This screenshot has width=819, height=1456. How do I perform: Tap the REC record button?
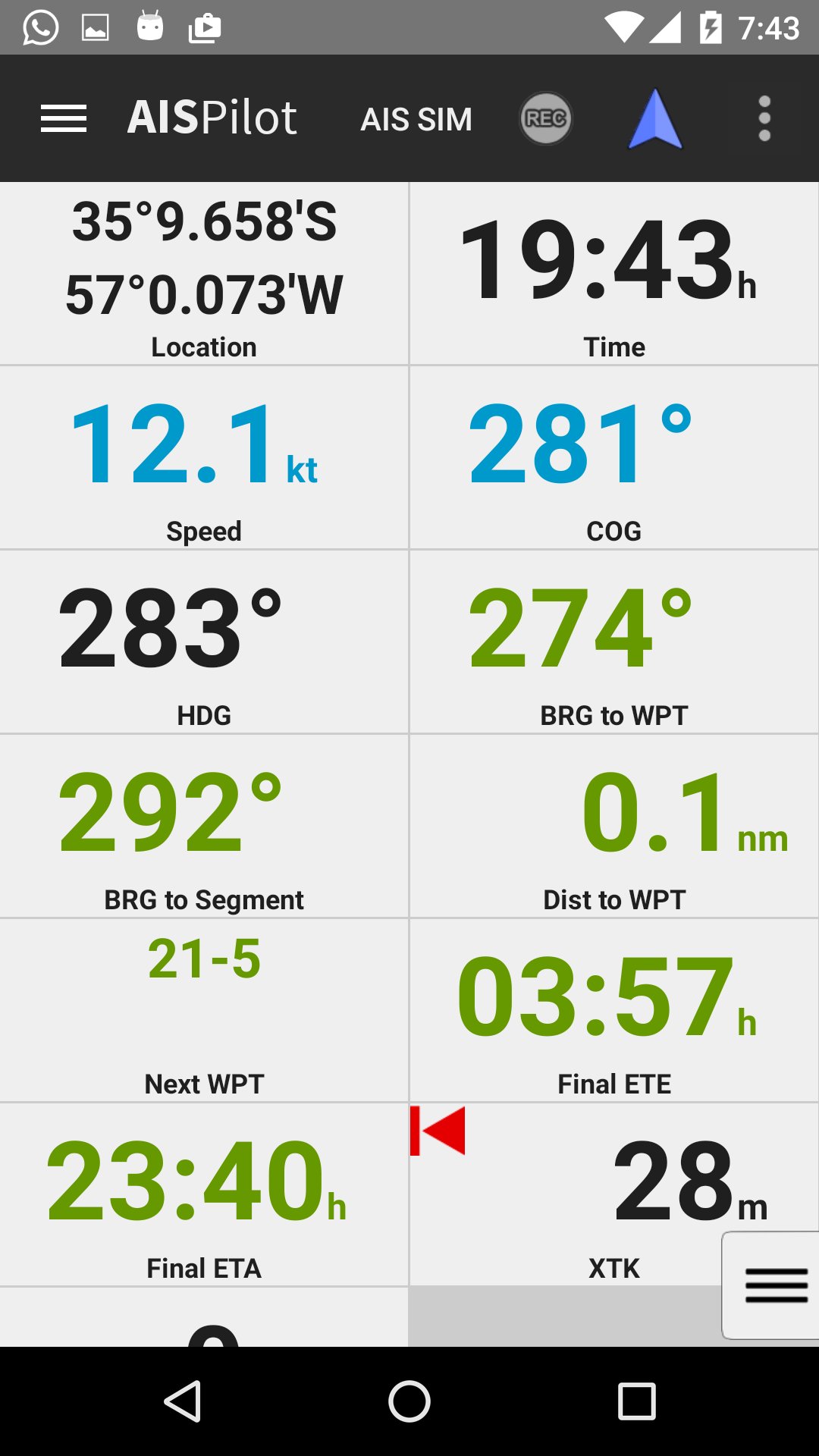tap(545, 119)
